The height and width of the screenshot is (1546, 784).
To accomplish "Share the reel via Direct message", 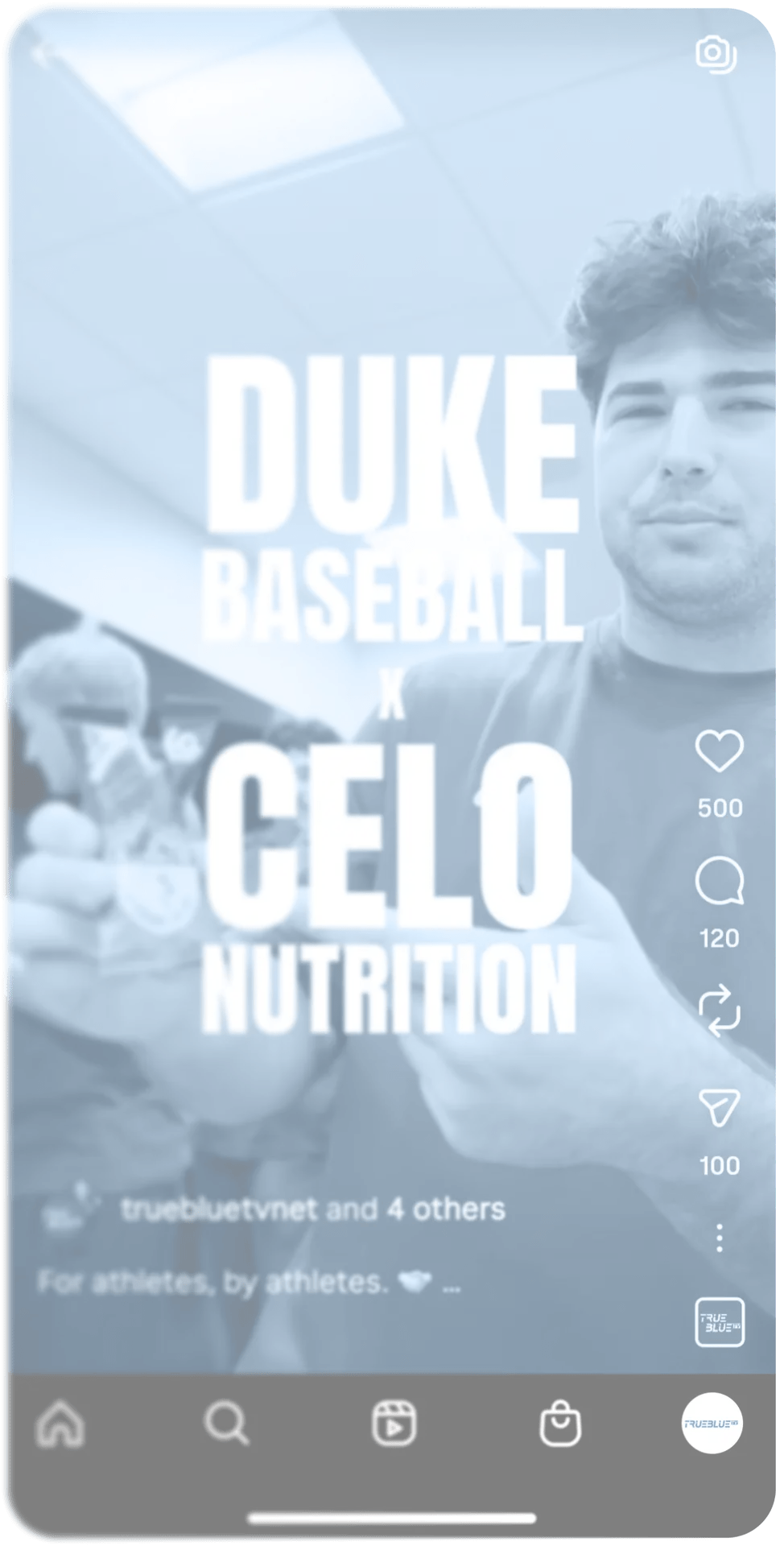I will click(x=721, y=1106).
